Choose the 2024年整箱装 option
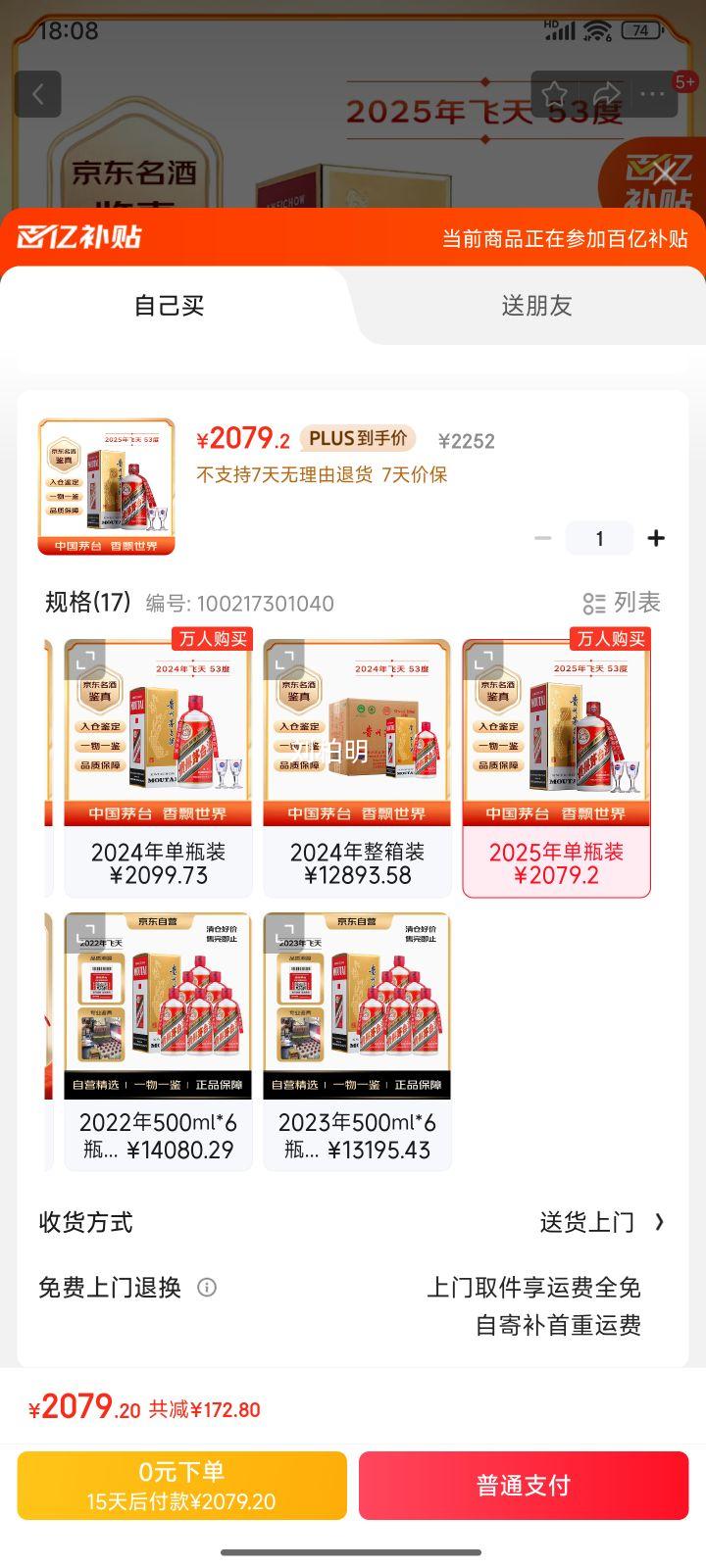Image resolution: width=706 pixels, height=1568 pixels. pos(357,767)
